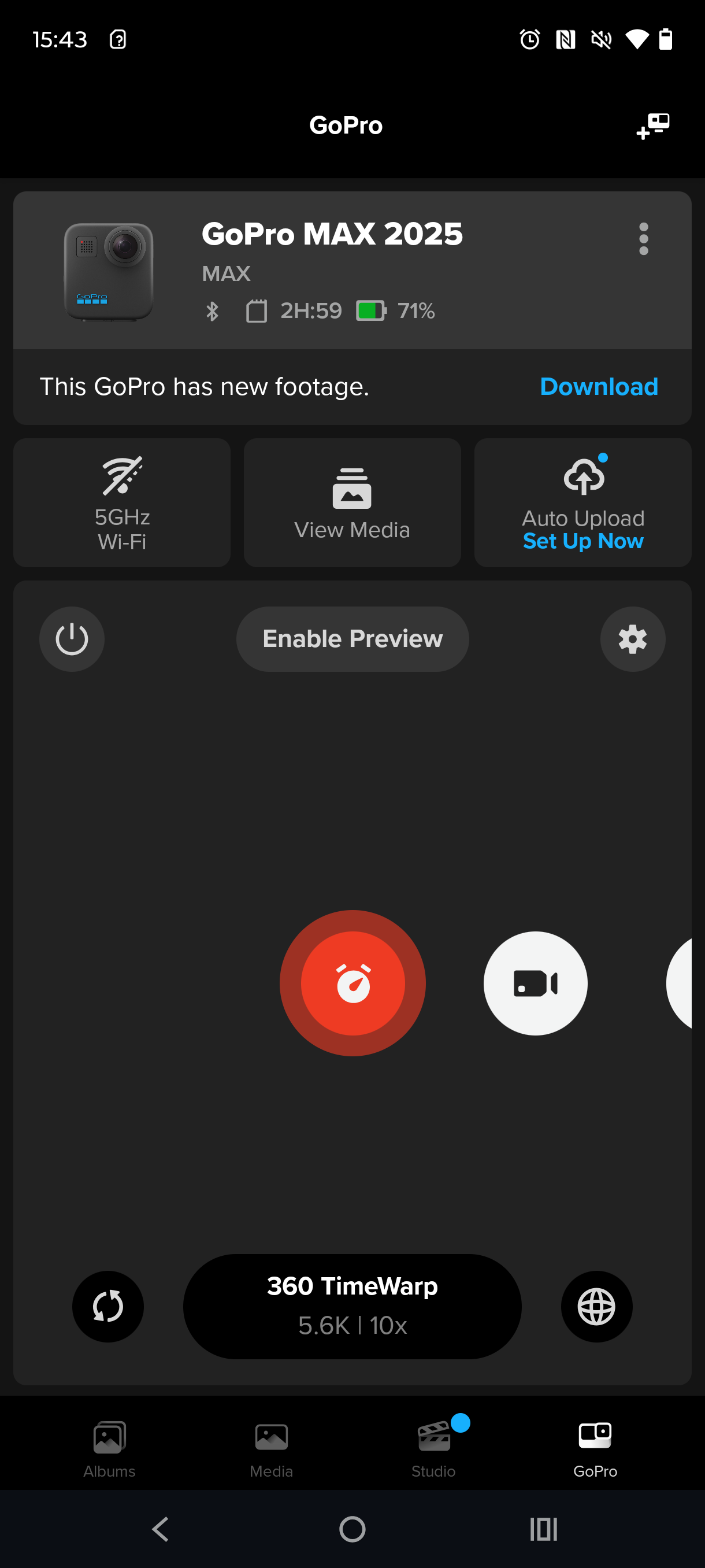The image size is (705, 1568).
Task: Tap the lens switch globe icon
Action: 597,1306
